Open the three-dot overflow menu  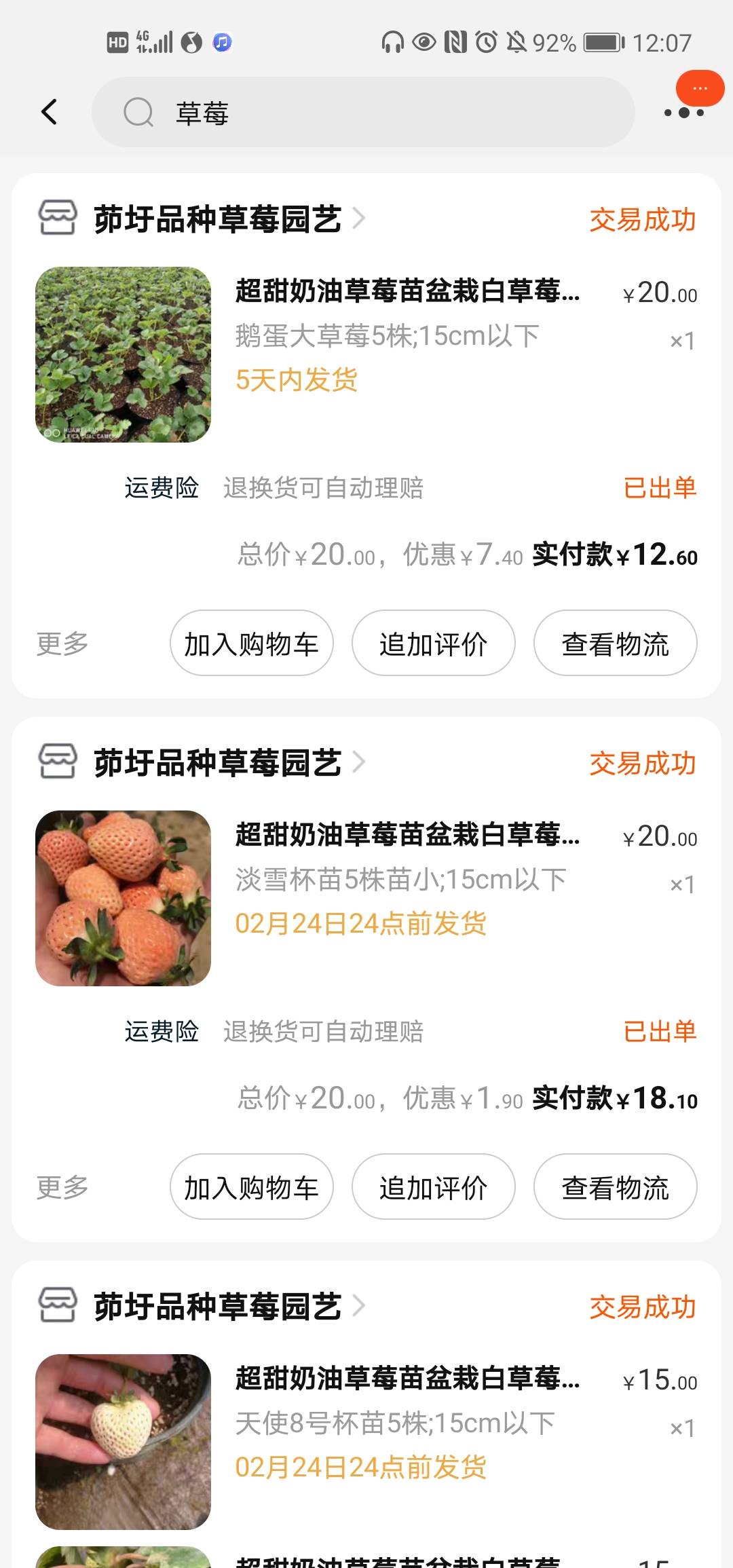click(x=683, y=112)
